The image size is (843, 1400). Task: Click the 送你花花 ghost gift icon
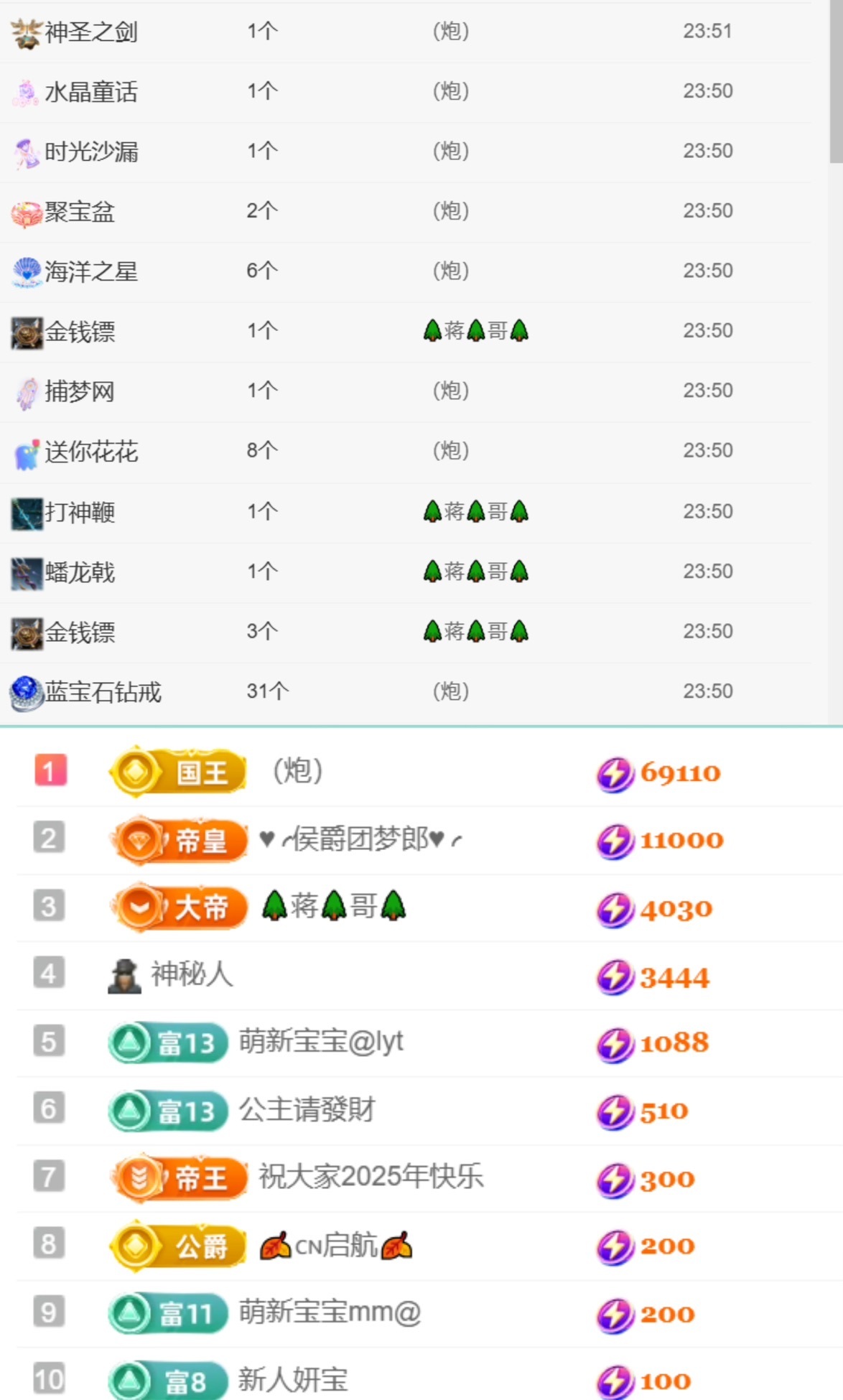25,451
